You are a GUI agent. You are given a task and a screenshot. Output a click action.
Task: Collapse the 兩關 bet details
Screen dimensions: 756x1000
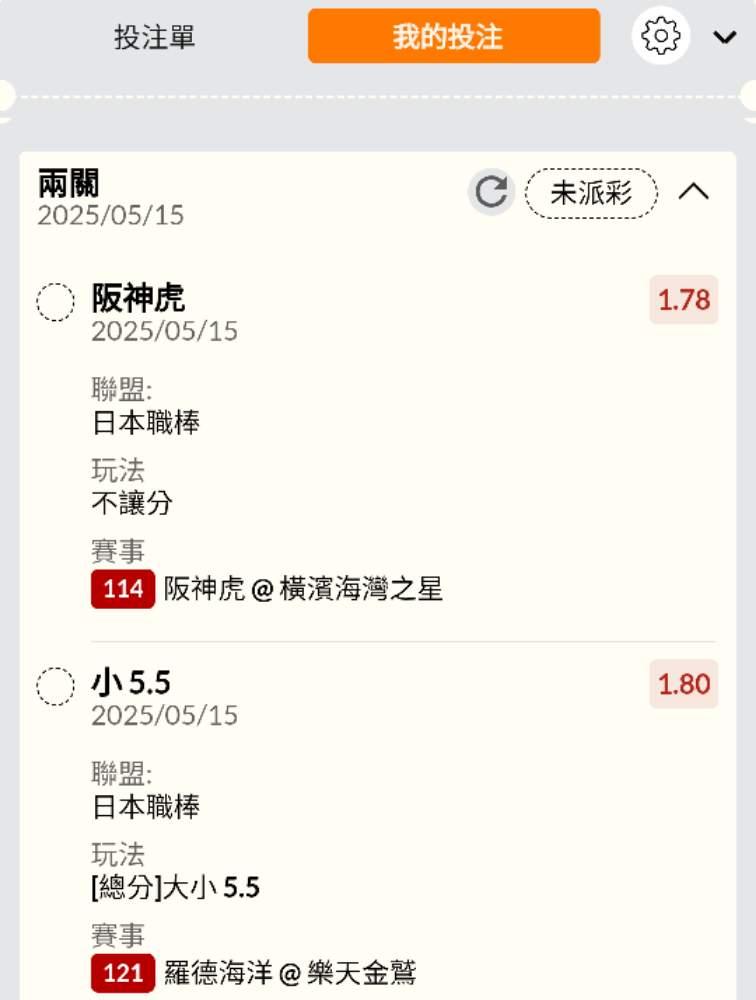[x=694, y=192]
